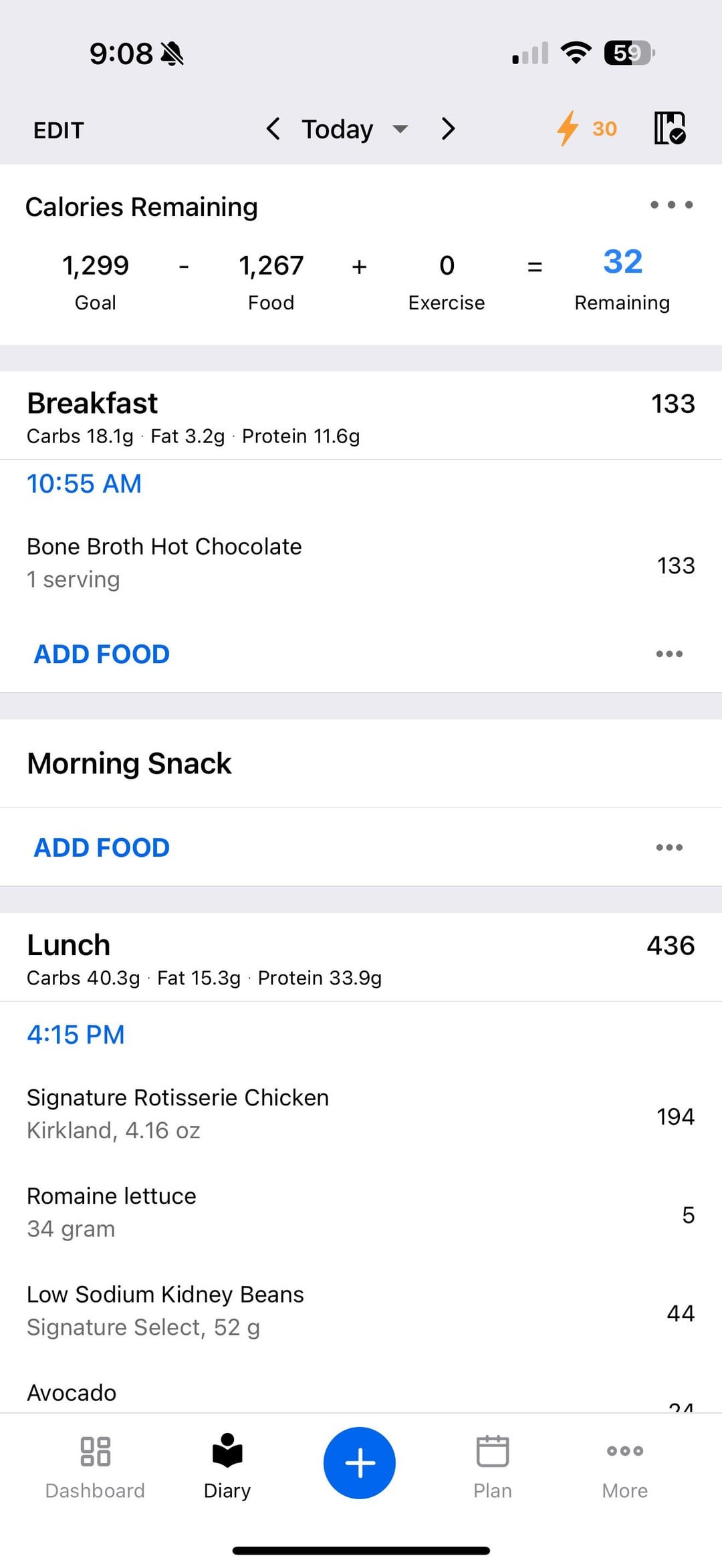Open Low Sodium Kidney Beans entry
The image size is (722, 1568).
(x=361, y=1311)
